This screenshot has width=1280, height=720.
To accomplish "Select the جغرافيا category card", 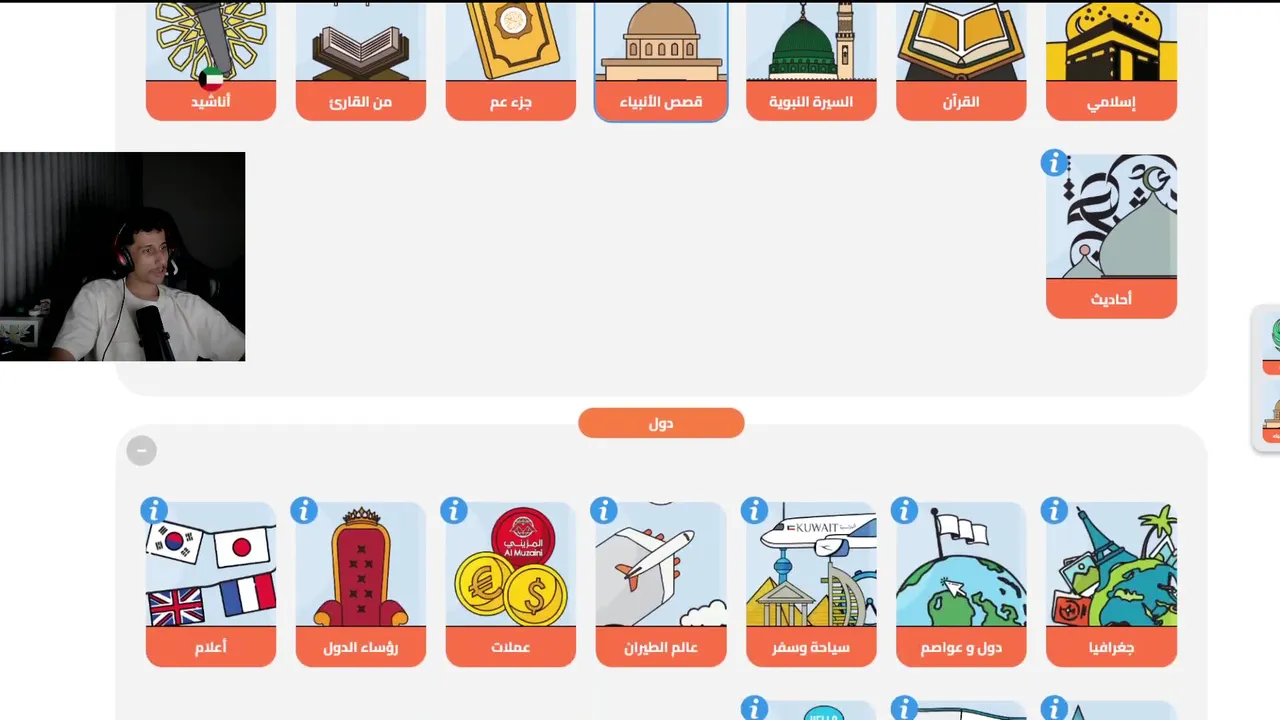I will point(1111,585).
